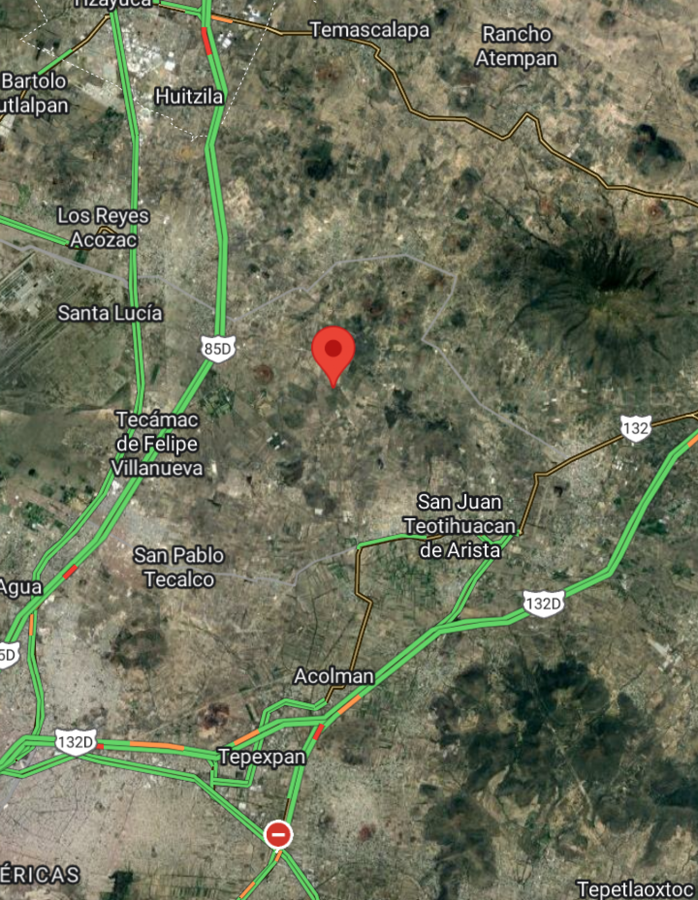Tap the red location pin
This screenshot has width=698, height=900.
coord(333,351)
